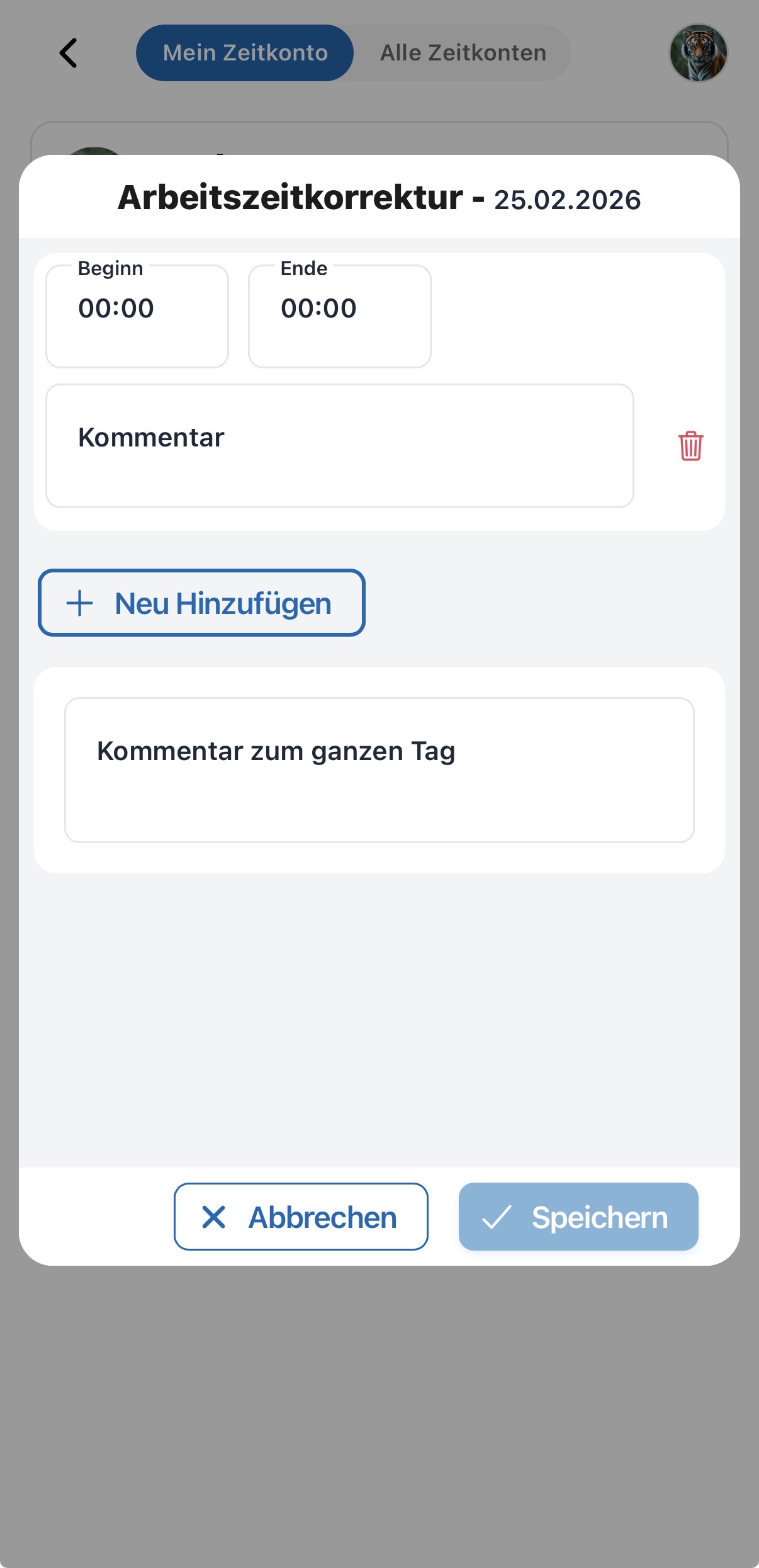
Task: Cancel with the Abbrechen button
Action: [301, 1217]
